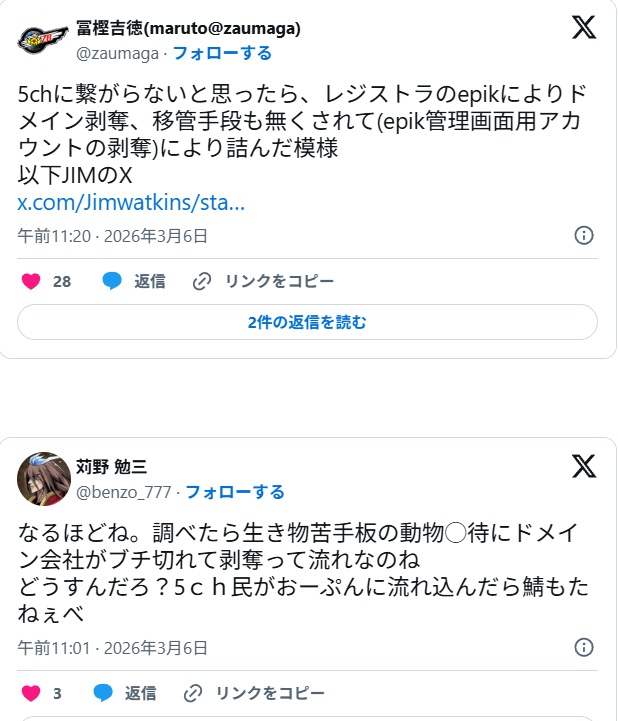Open benzo_777's profile avatar
The image size is (618, 721).
click(43, 479)
